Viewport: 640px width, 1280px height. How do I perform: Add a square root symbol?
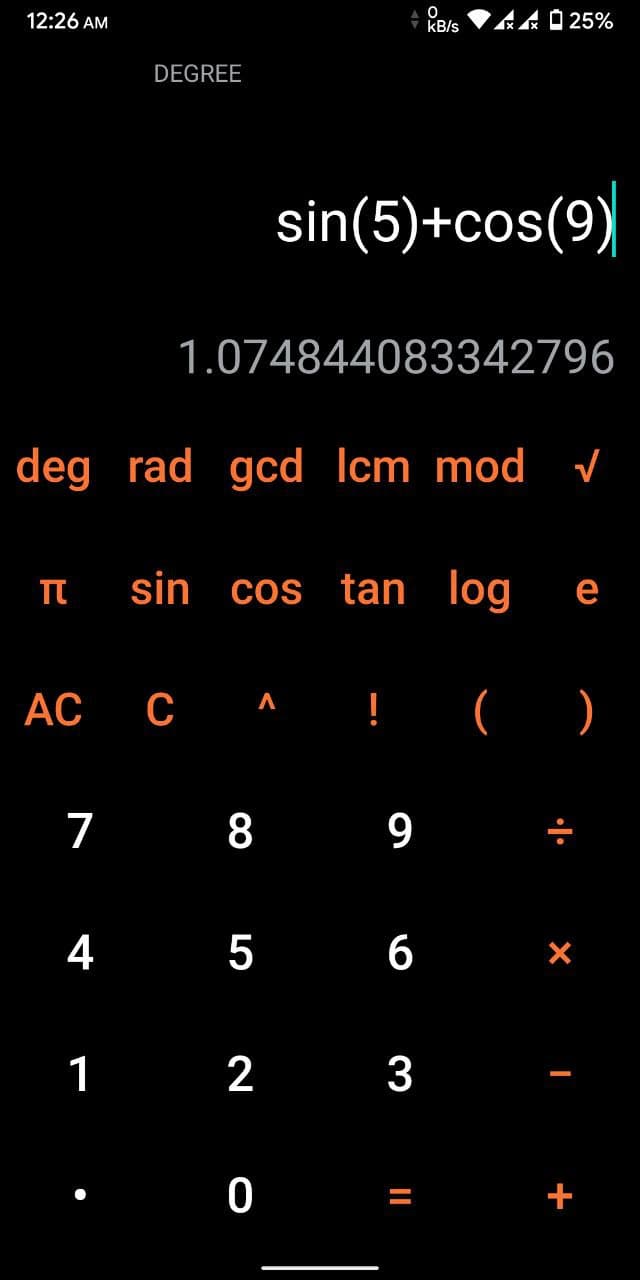click(587, 467)
